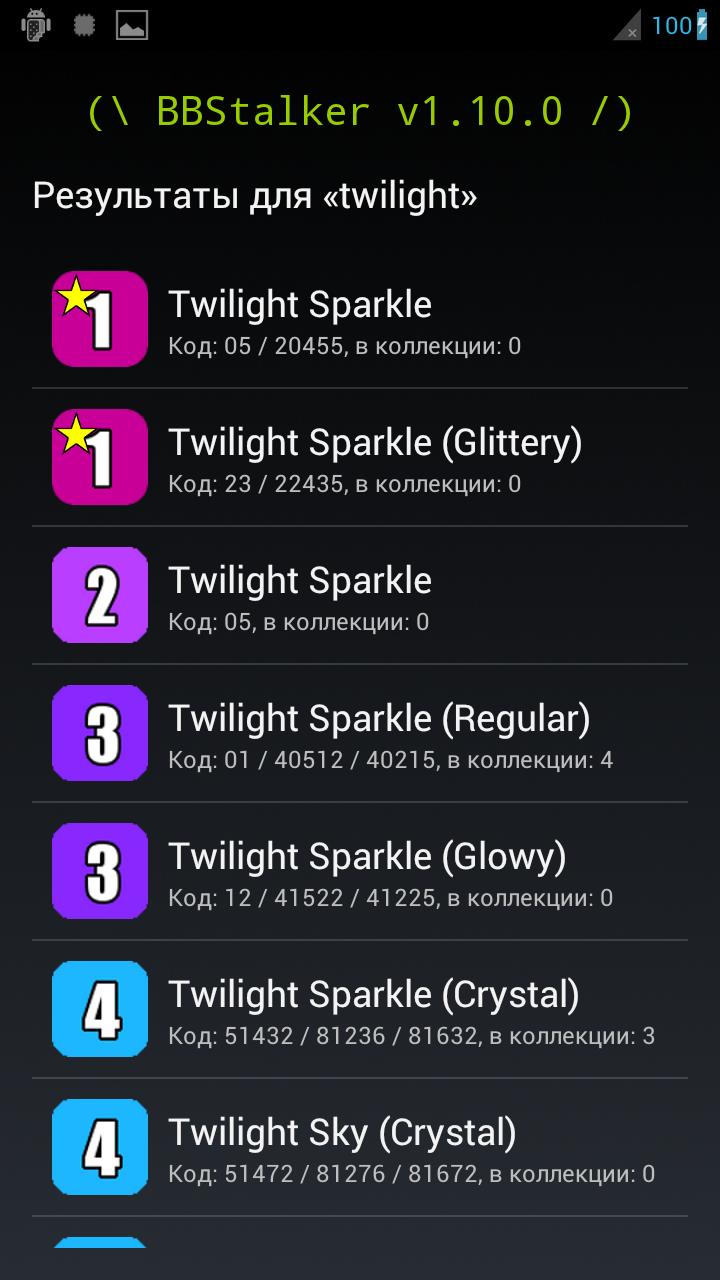720x1280 pixels.
Task: Tap the crash report icon in the status bar
Action: pyautogui.click(x=85, y=25)
